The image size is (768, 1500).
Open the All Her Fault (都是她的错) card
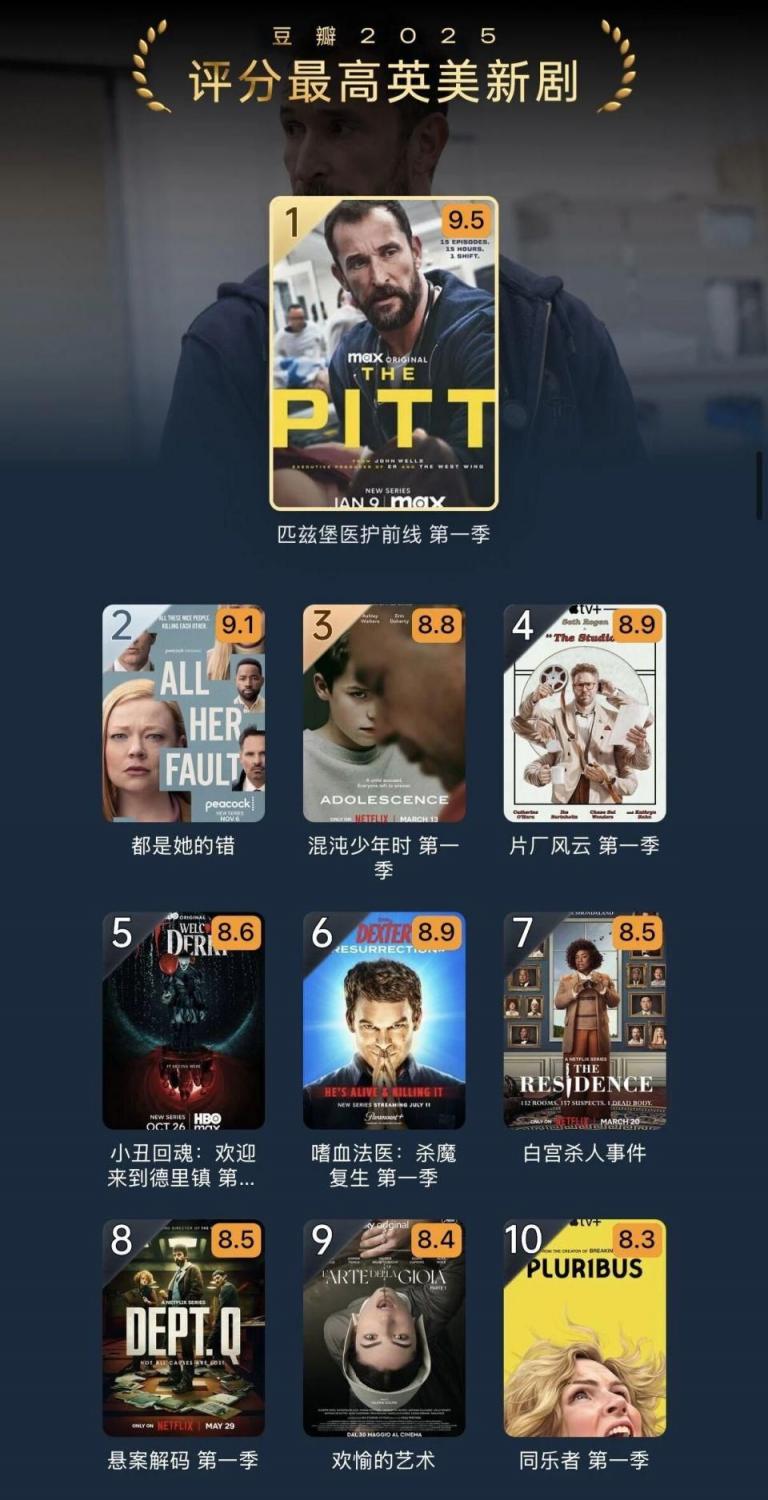click(184, 714)
